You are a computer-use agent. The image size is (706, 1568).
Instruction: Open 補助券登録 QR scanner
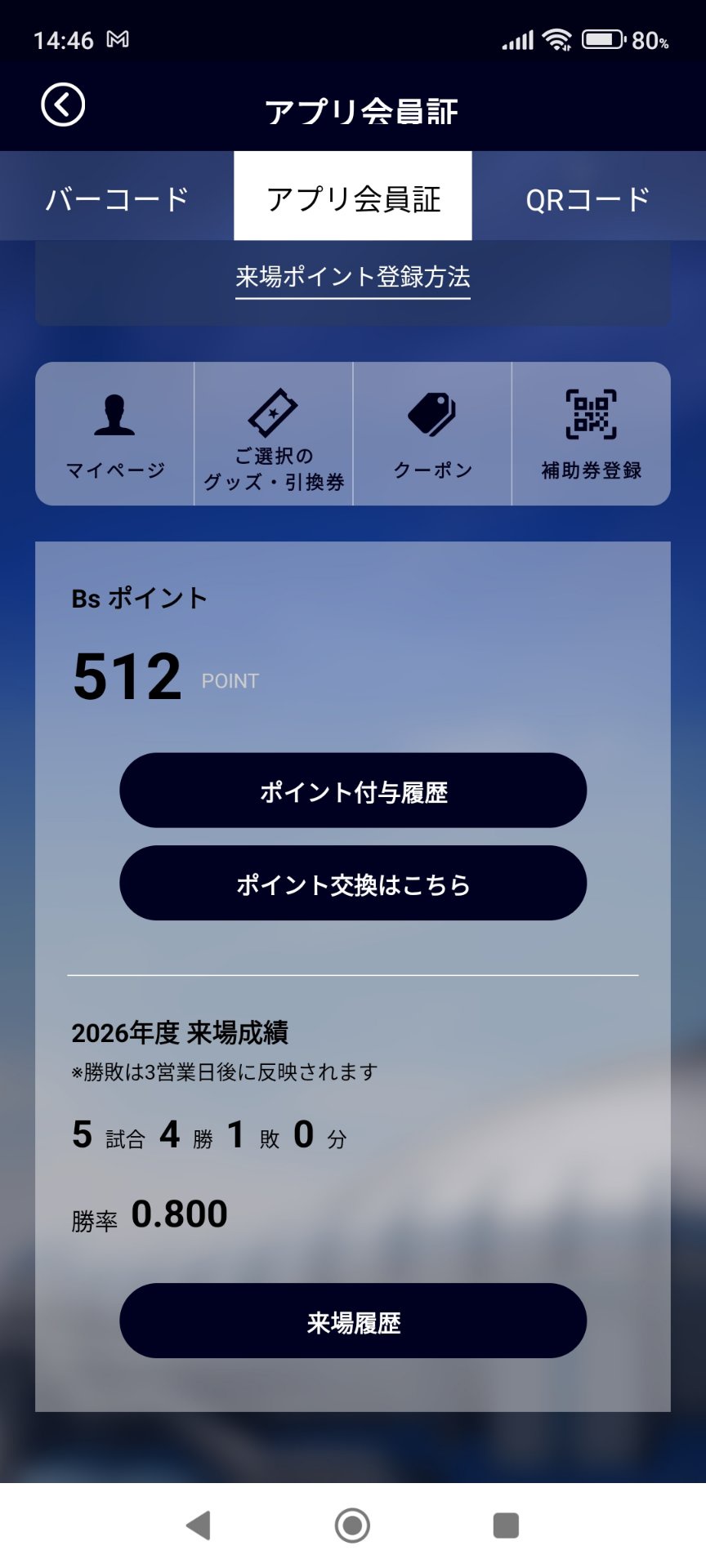[591, 434]
